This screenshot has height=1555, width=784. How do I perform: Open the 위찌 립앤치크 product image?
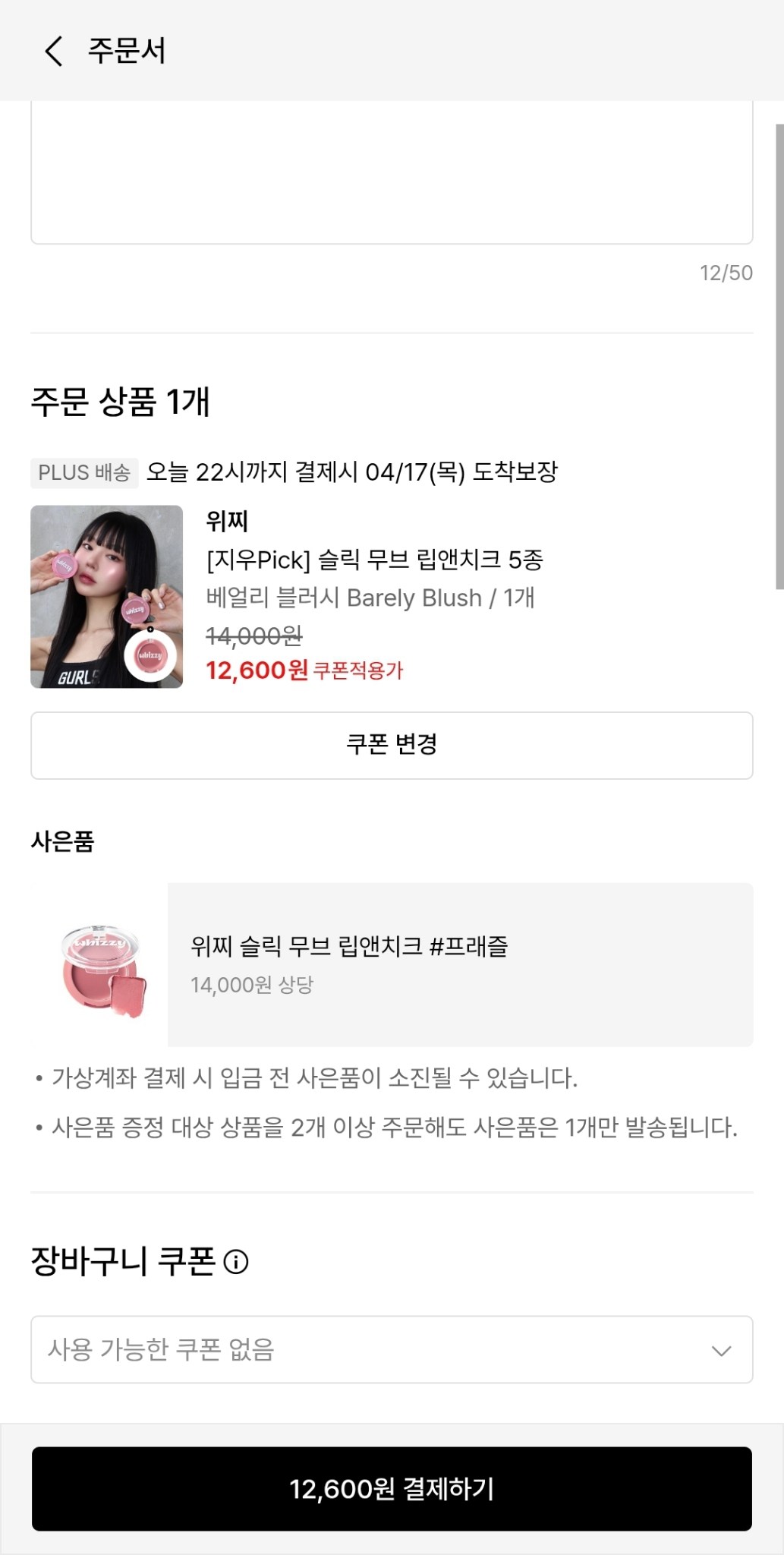(107, 597)
